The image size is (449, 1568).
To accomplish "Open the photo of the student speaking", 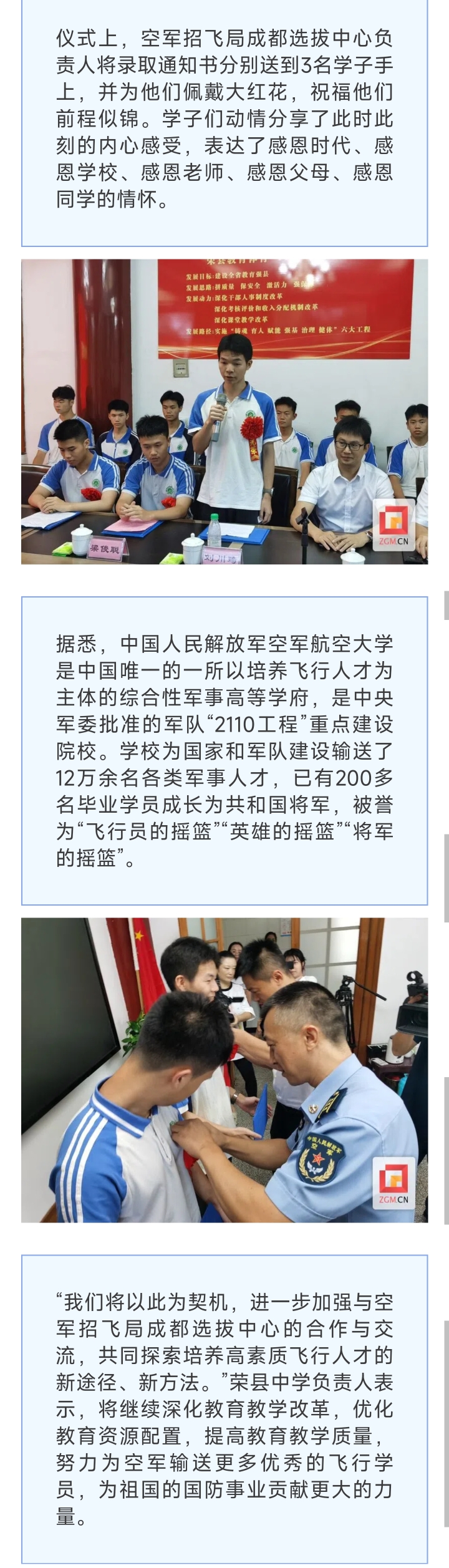I will click(224, 412).
